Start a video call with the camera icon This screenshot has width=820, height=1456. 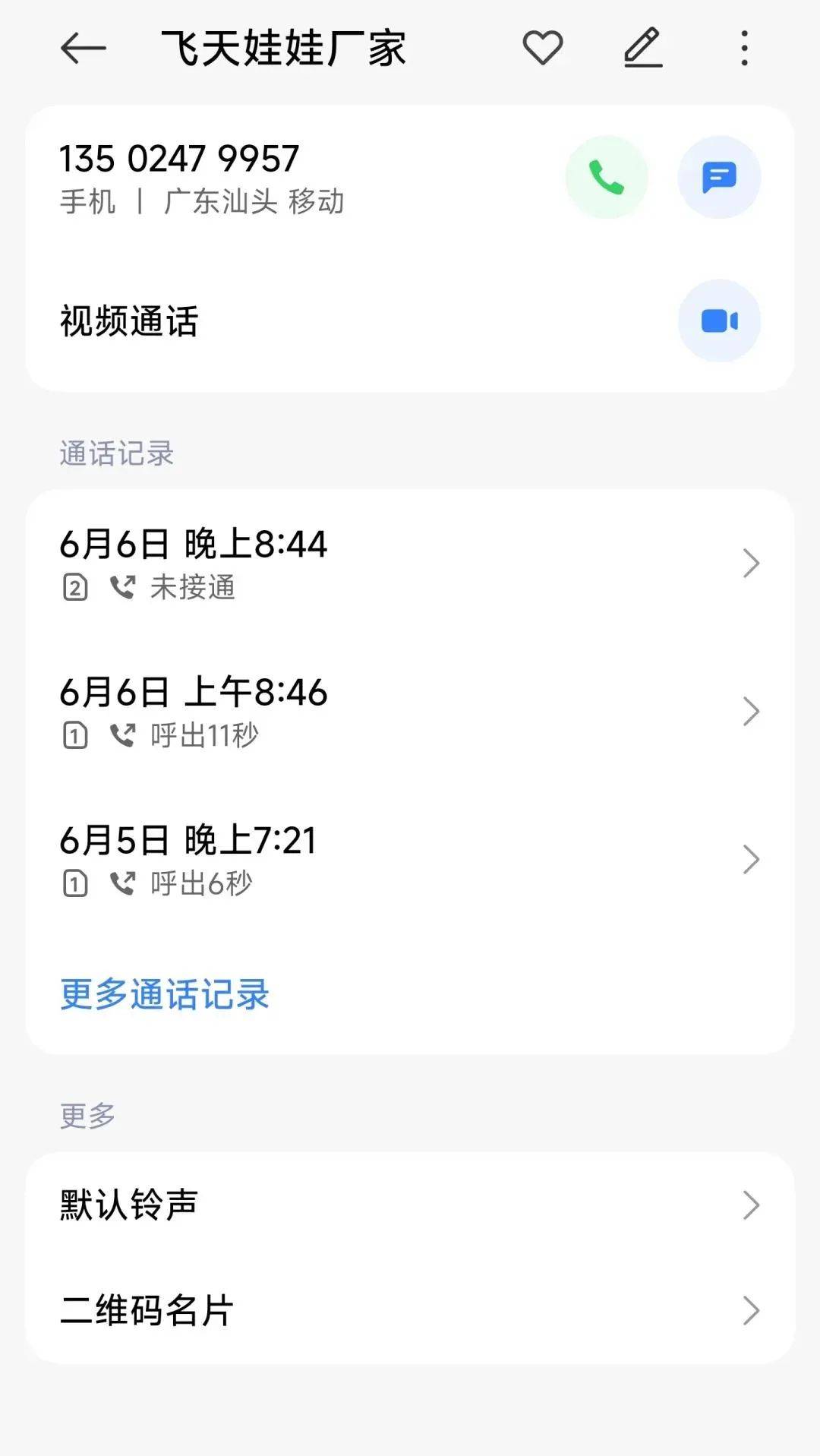click(719, 321)
